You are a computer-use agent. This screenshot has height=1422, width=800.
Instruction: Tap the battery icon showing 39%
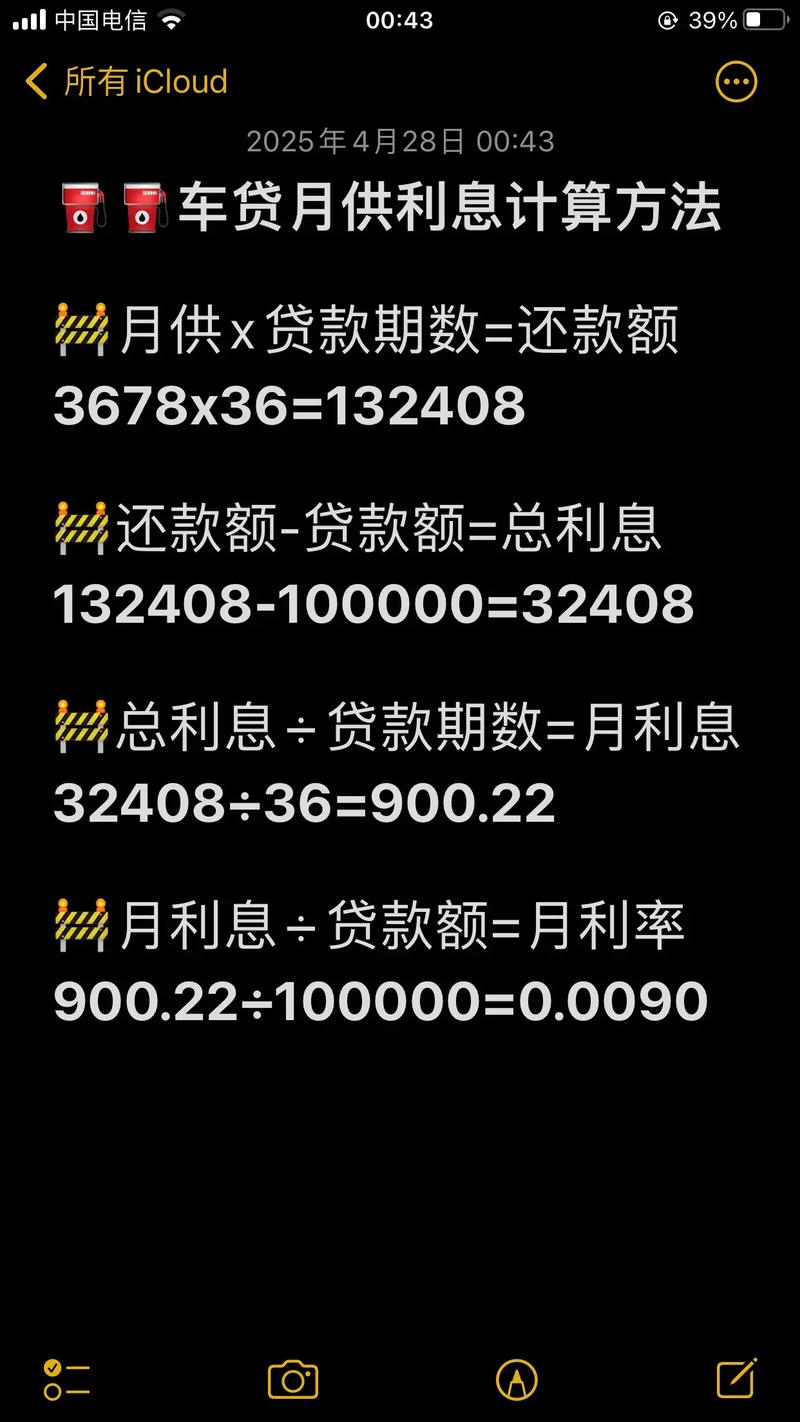tap(766, 19)
